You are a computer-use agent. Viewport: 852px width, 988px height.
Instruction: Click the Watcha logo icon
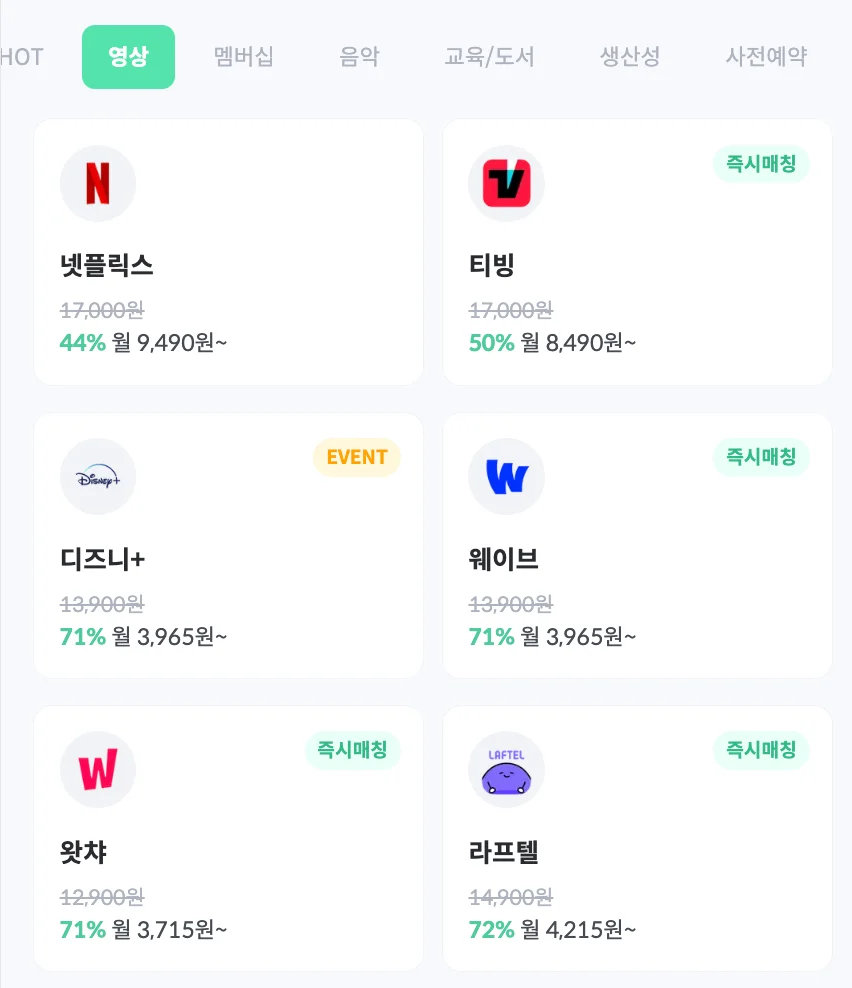coord(97,769)
